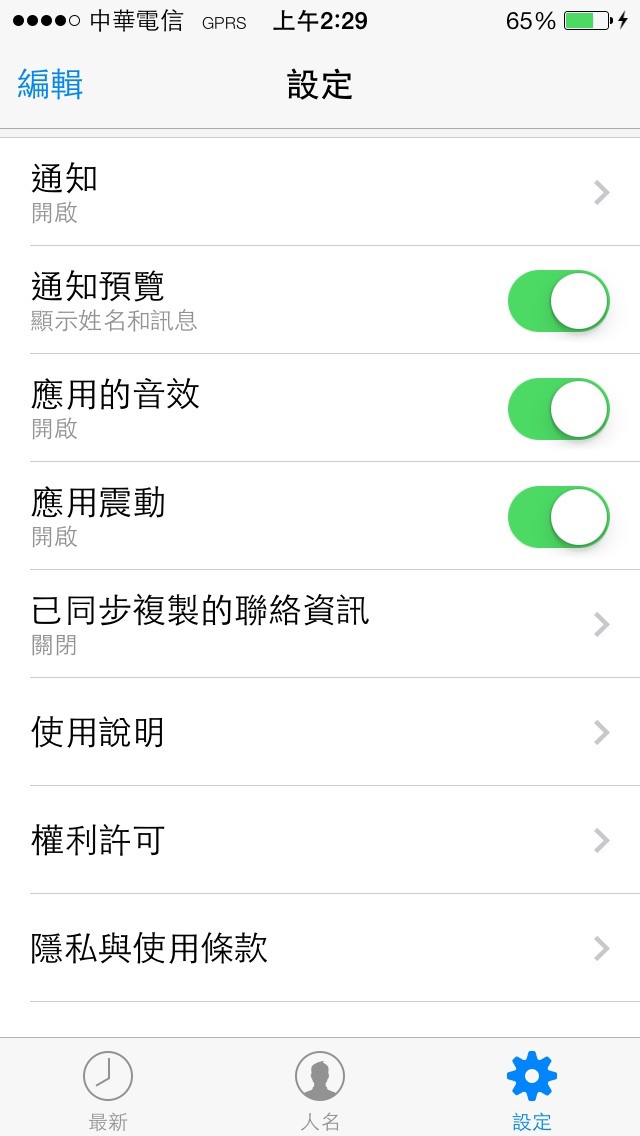Viewport: 640px width, 1136px height.
Task: Open 已同步複製的聯絡資訊
Action: [x=320, y=624]
